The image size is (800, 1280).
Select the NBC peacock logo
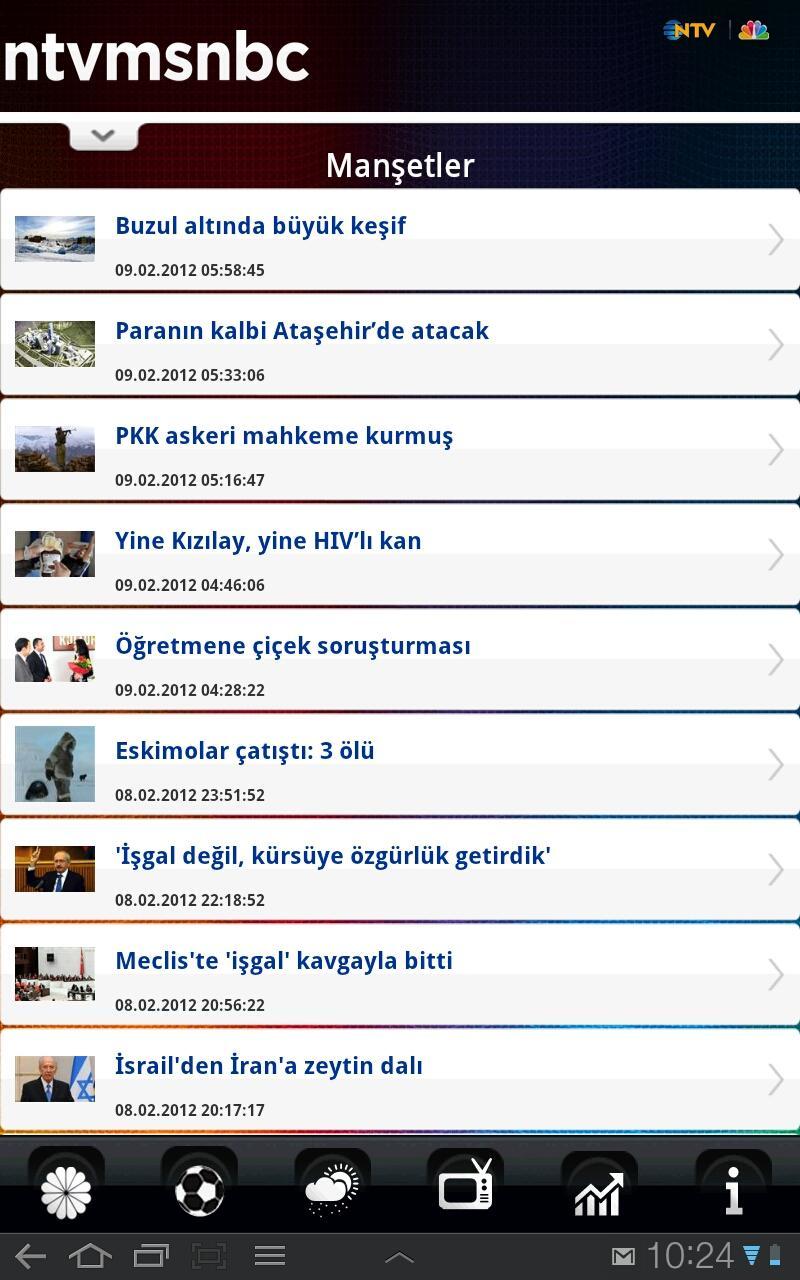tap(753, 29)
